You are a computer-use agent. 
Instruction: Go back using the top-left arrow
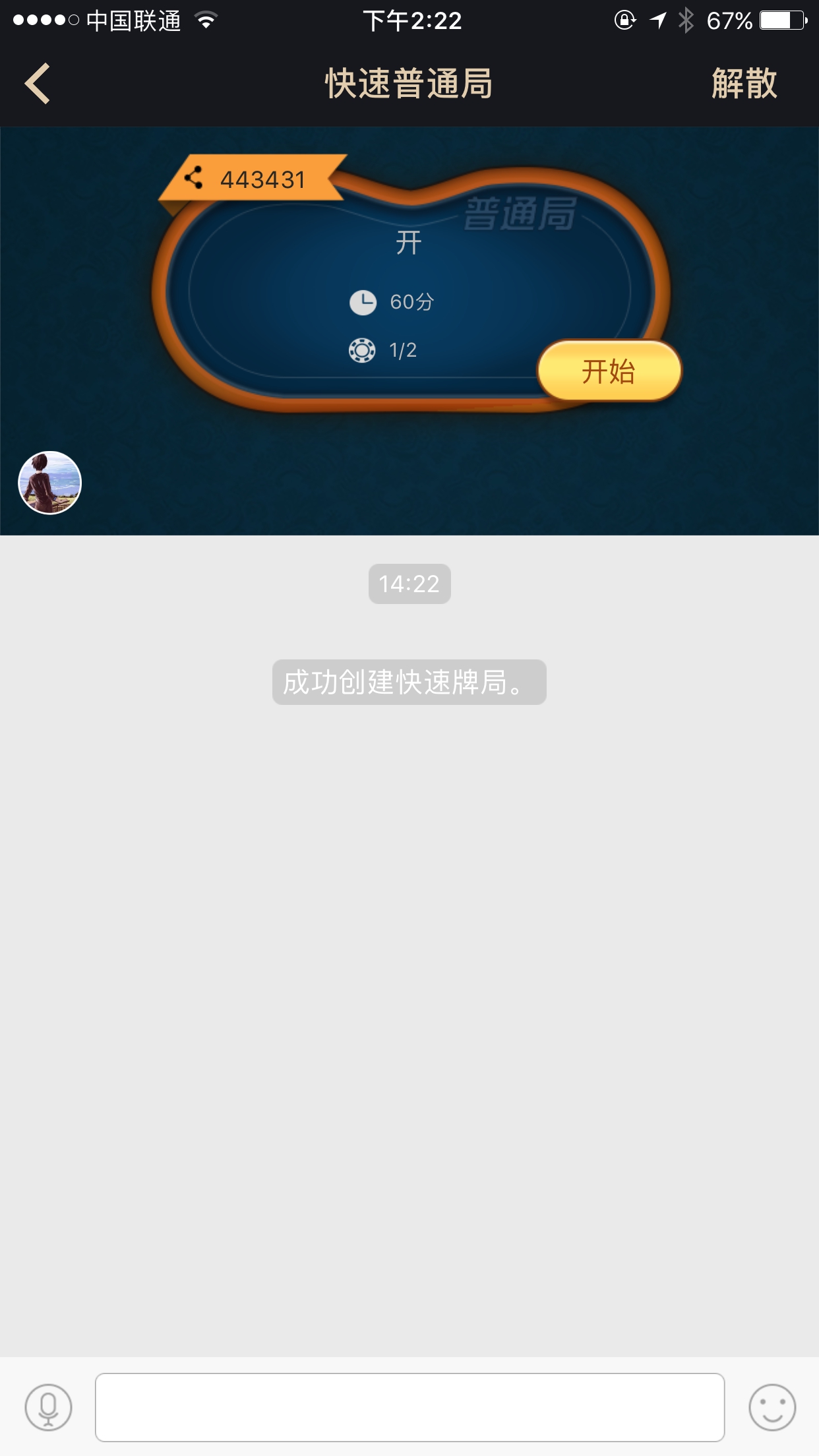tap(38, 84)
